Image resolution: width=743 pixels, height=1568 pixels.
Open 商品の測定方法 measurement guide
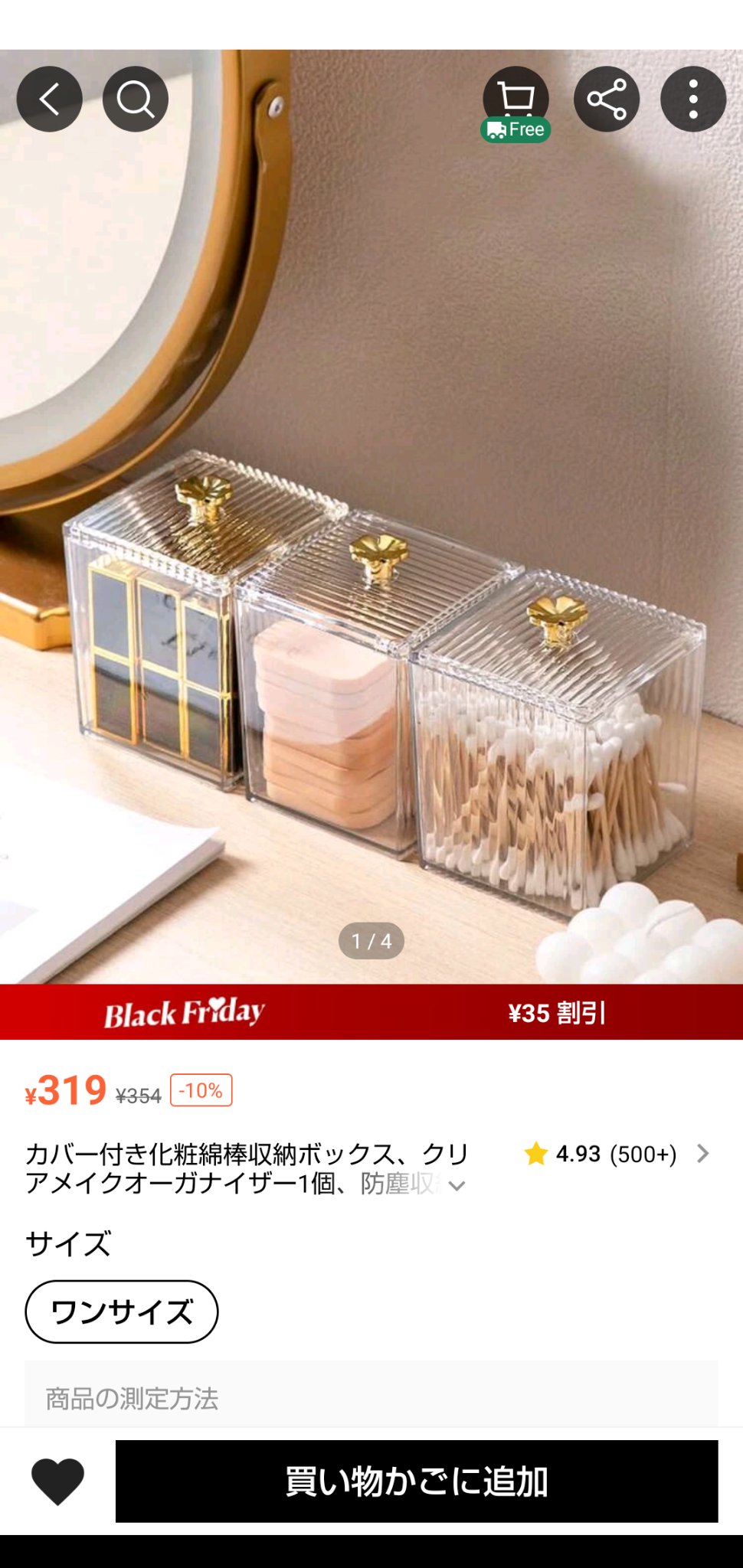coord(132,1399)
